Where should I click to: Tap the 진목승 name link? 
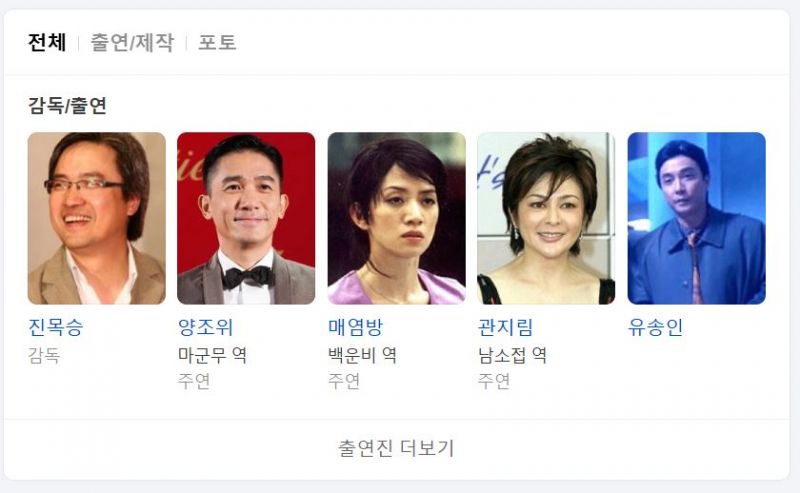(x=55, y=328)
